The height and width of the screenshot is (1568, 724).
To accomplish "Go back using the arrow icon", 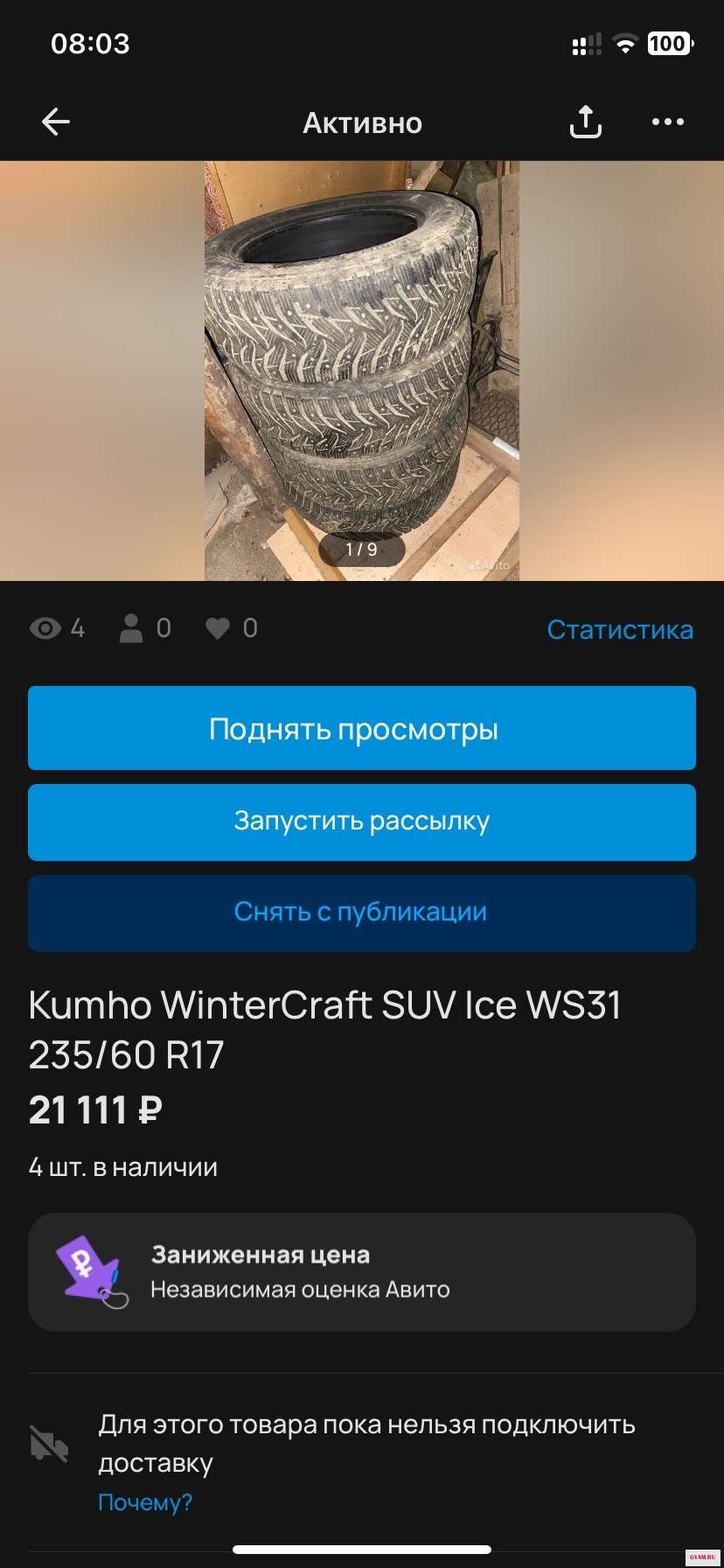I will 56,122.
